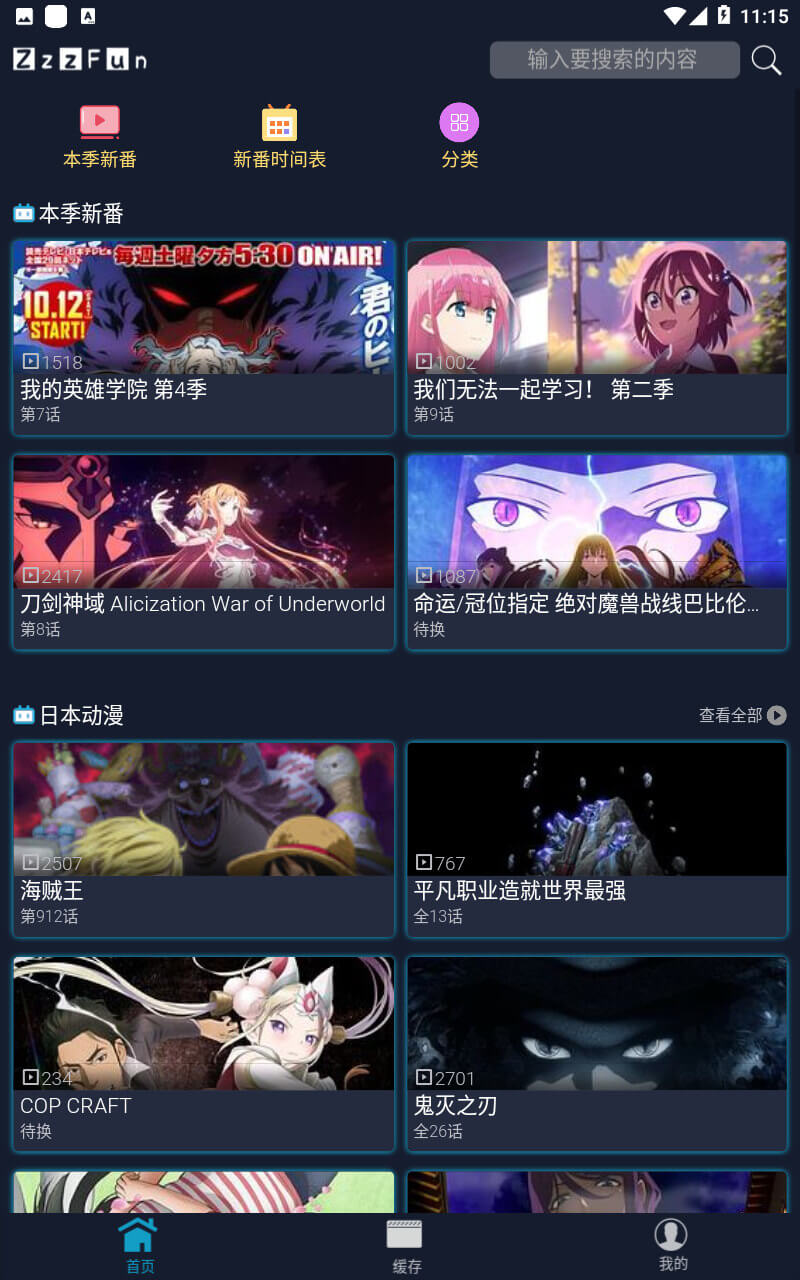Open the 新番时间表 schedule
800x1280 pixels.
[x=280, y=137]
